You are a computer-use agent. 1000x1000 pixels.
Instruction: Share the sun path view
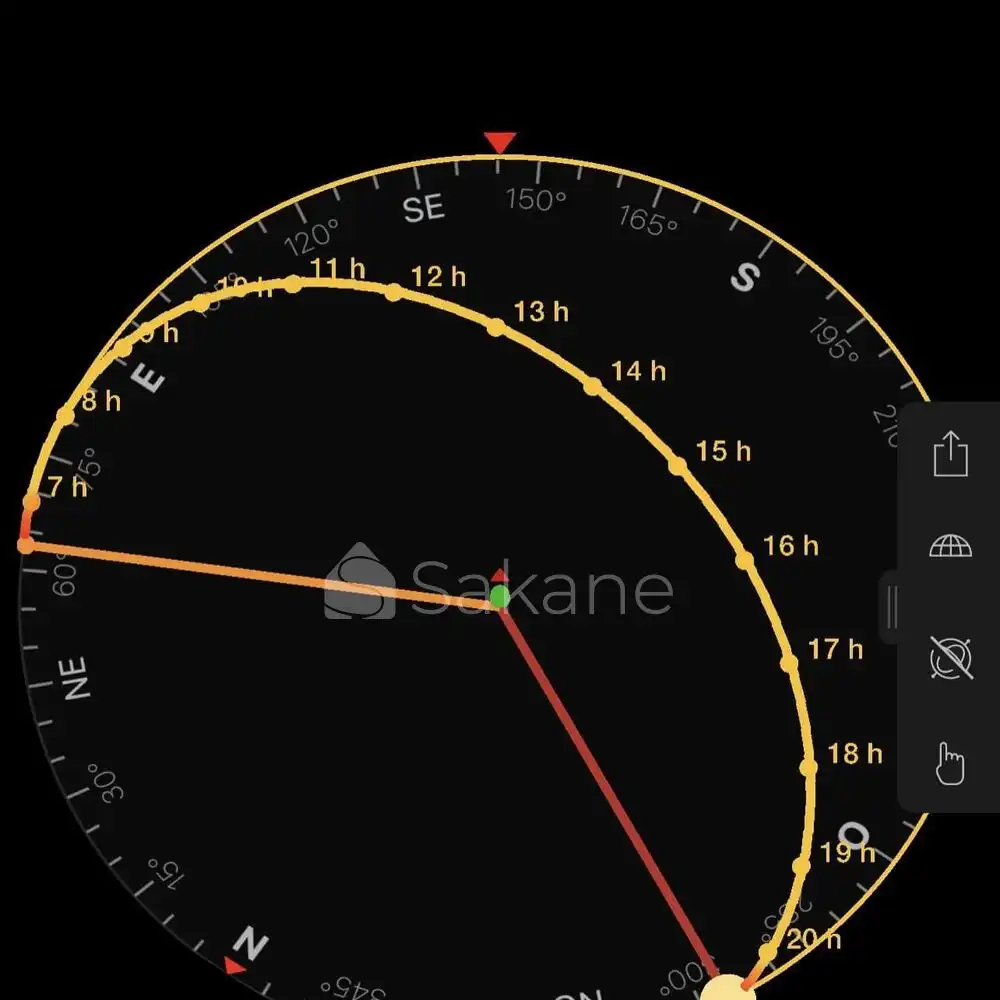[951, 454]
